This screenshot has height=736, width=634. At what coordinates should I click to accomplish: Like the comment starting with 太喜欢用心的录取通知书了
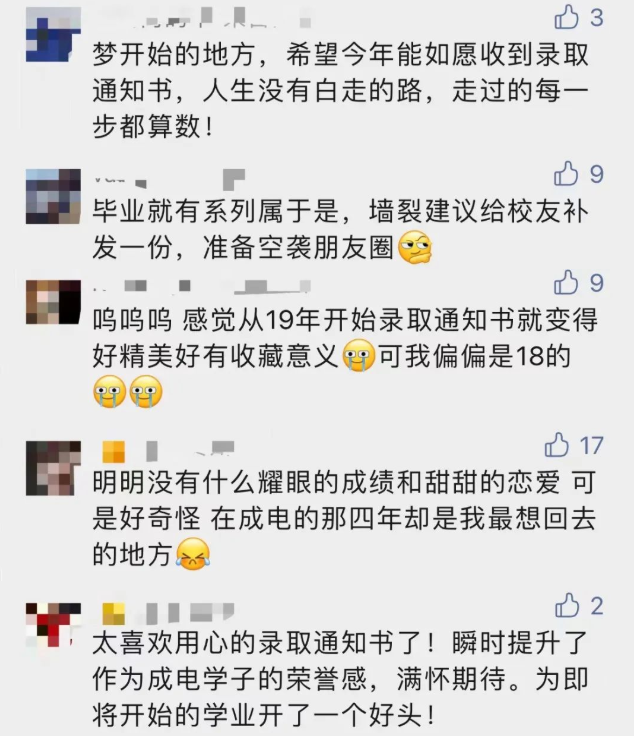tap(567, 605)
